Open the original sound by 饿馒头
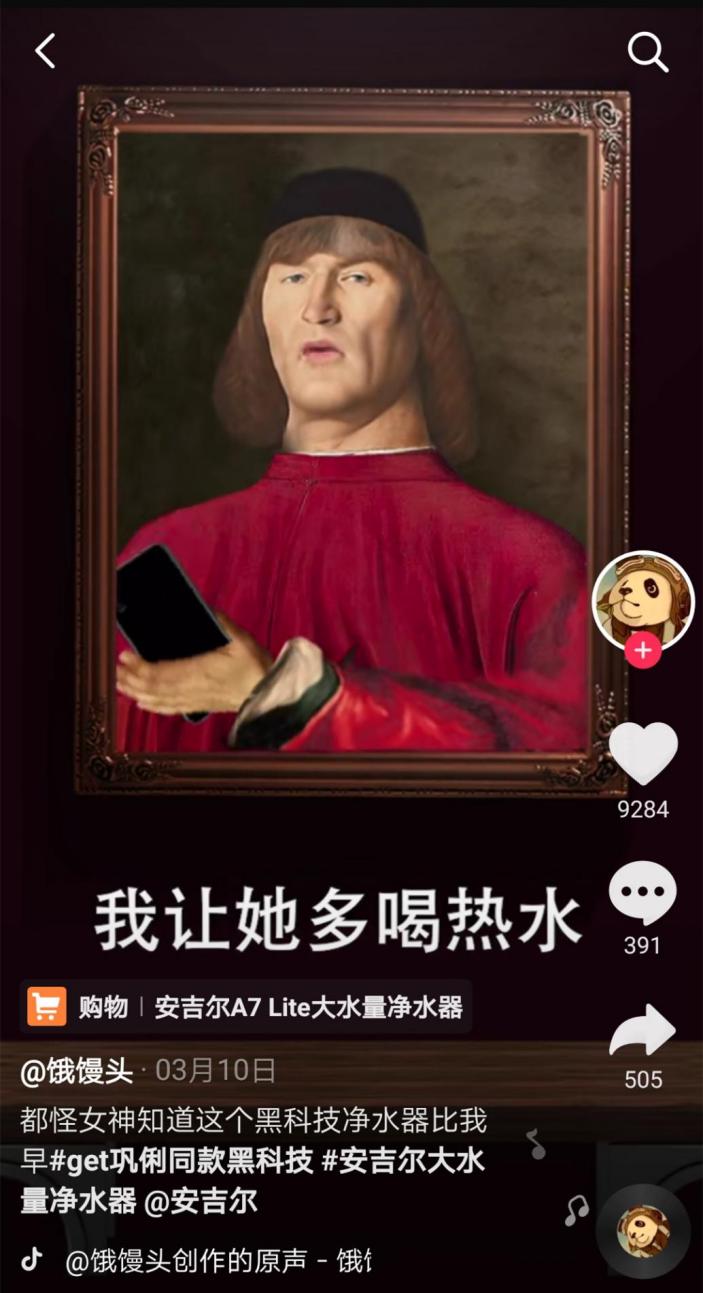Viewport: 703px width, 1293px height. click(x=217, y=1261)
